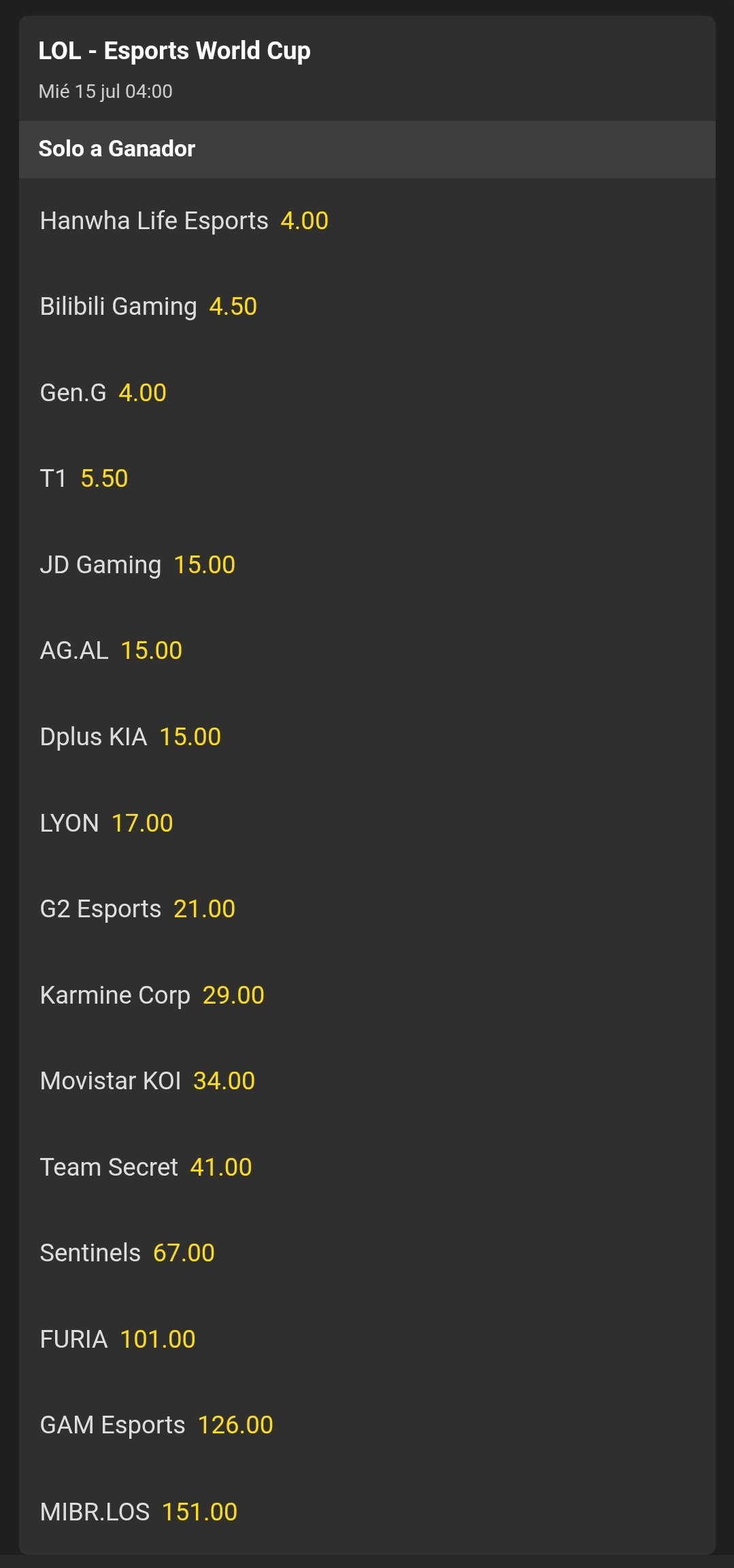Choose Karmine Corp at 29.00
The height and width of the screenshot is (1568, 734).
point(367,995)
